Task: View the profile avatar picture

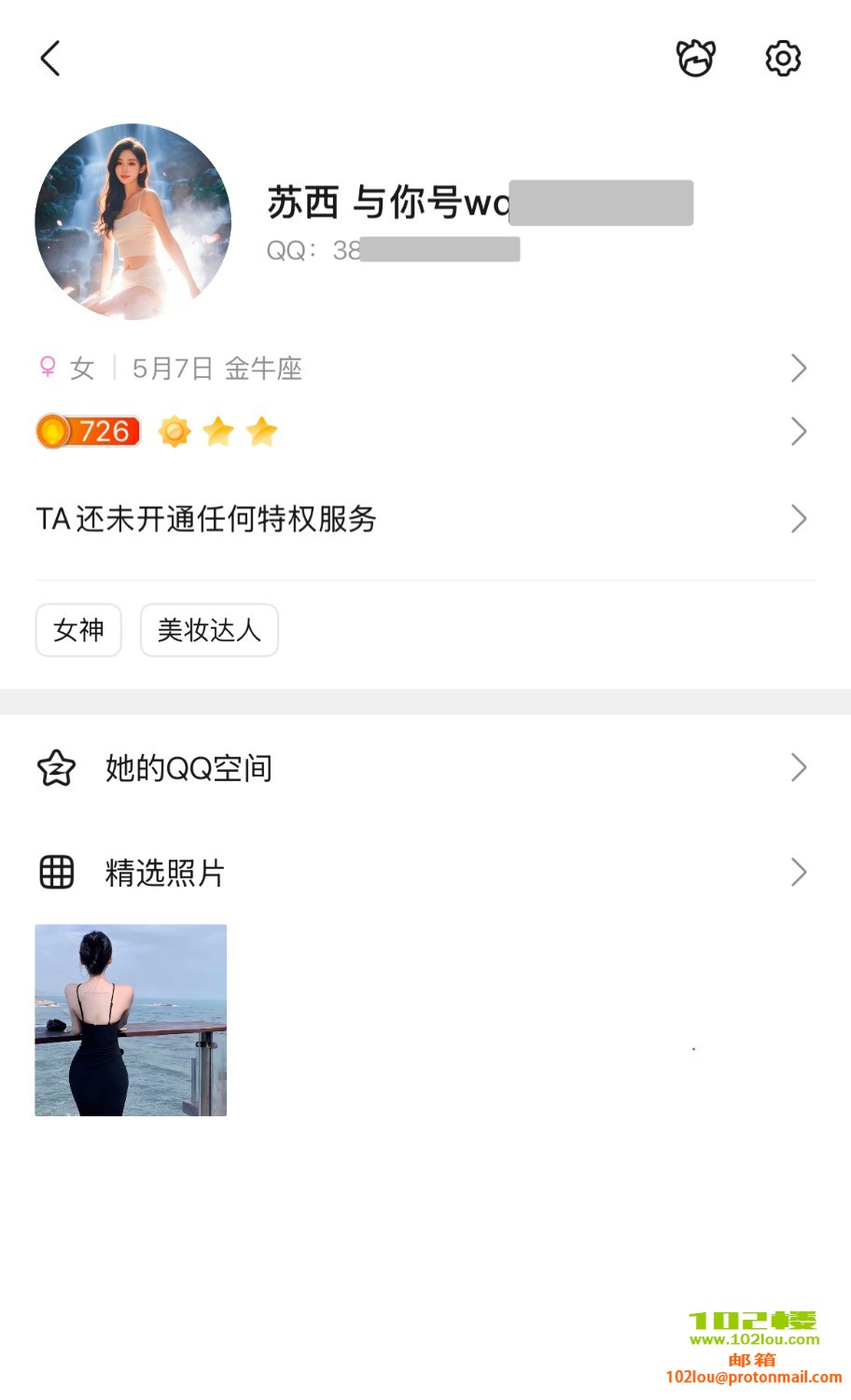Action: (x=133, y=221)
